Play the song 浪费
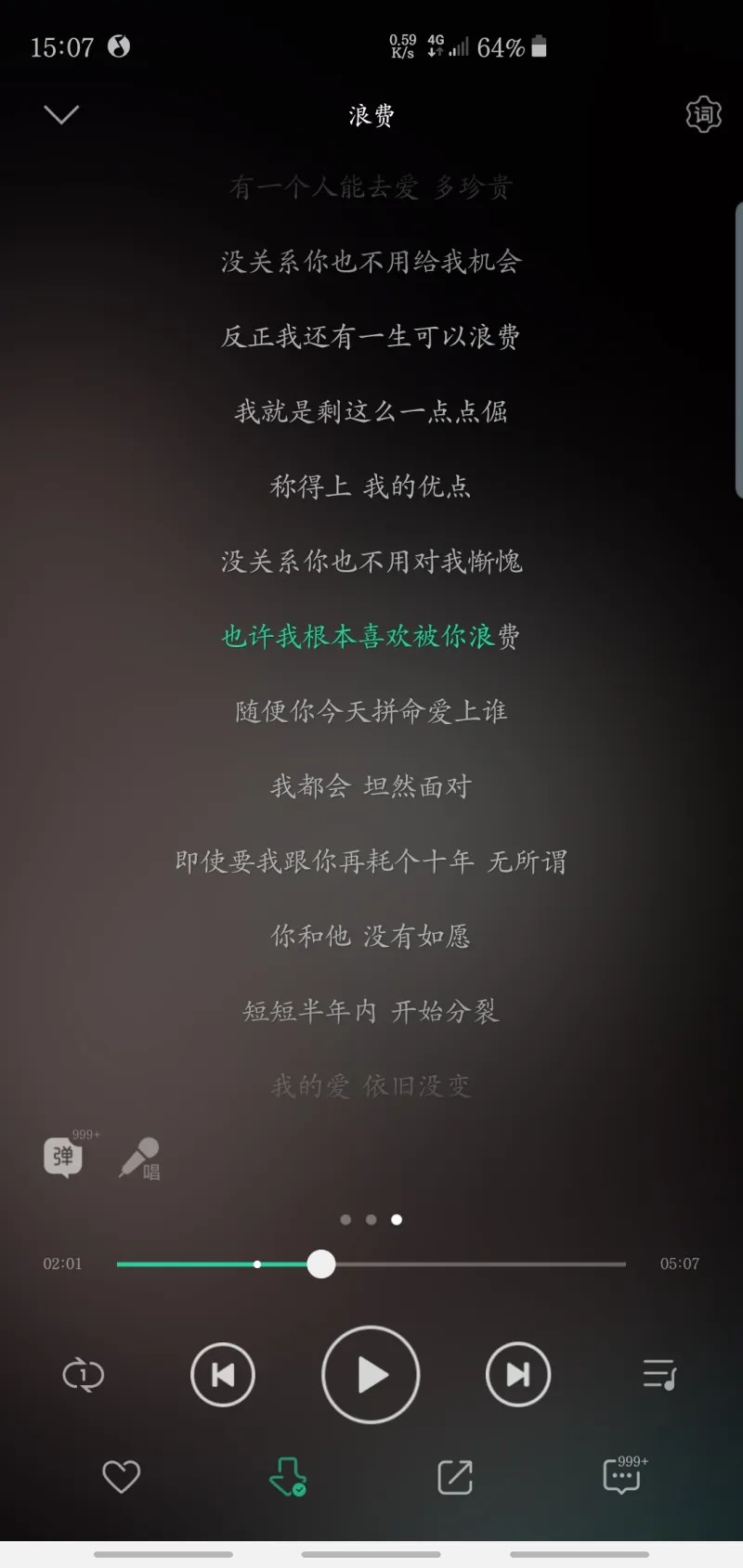This screenshot has height=1568, width=743. click(371, 1375)
